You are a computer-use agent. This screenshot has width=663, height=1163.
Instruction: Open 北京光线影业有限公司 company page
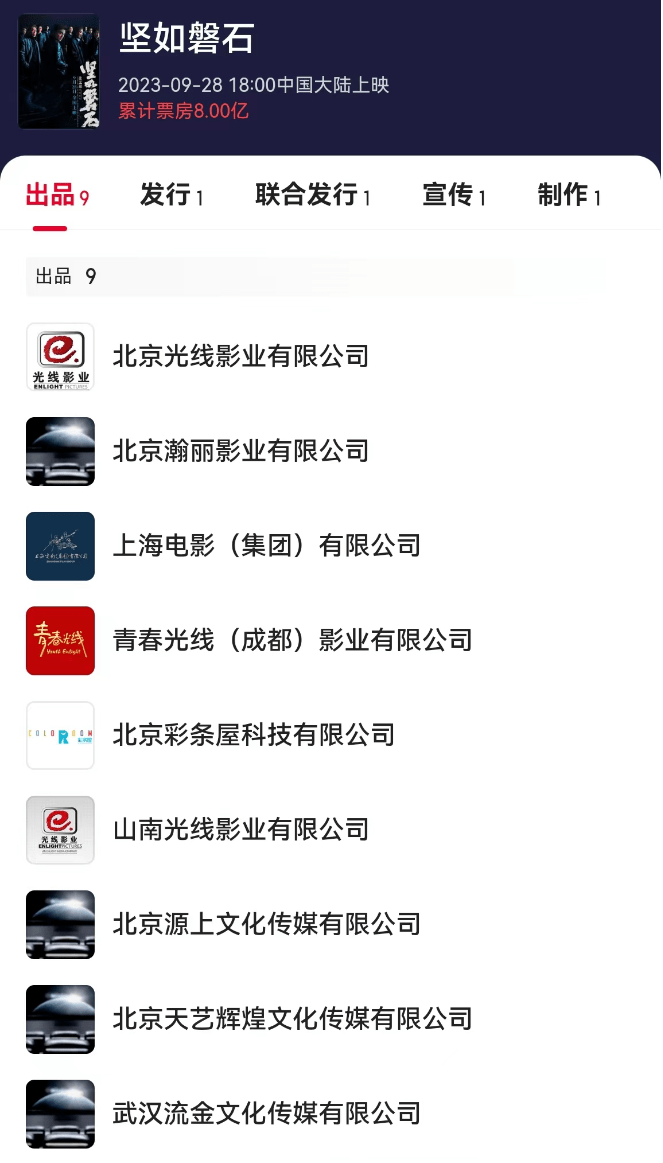(x=241, y=356)
